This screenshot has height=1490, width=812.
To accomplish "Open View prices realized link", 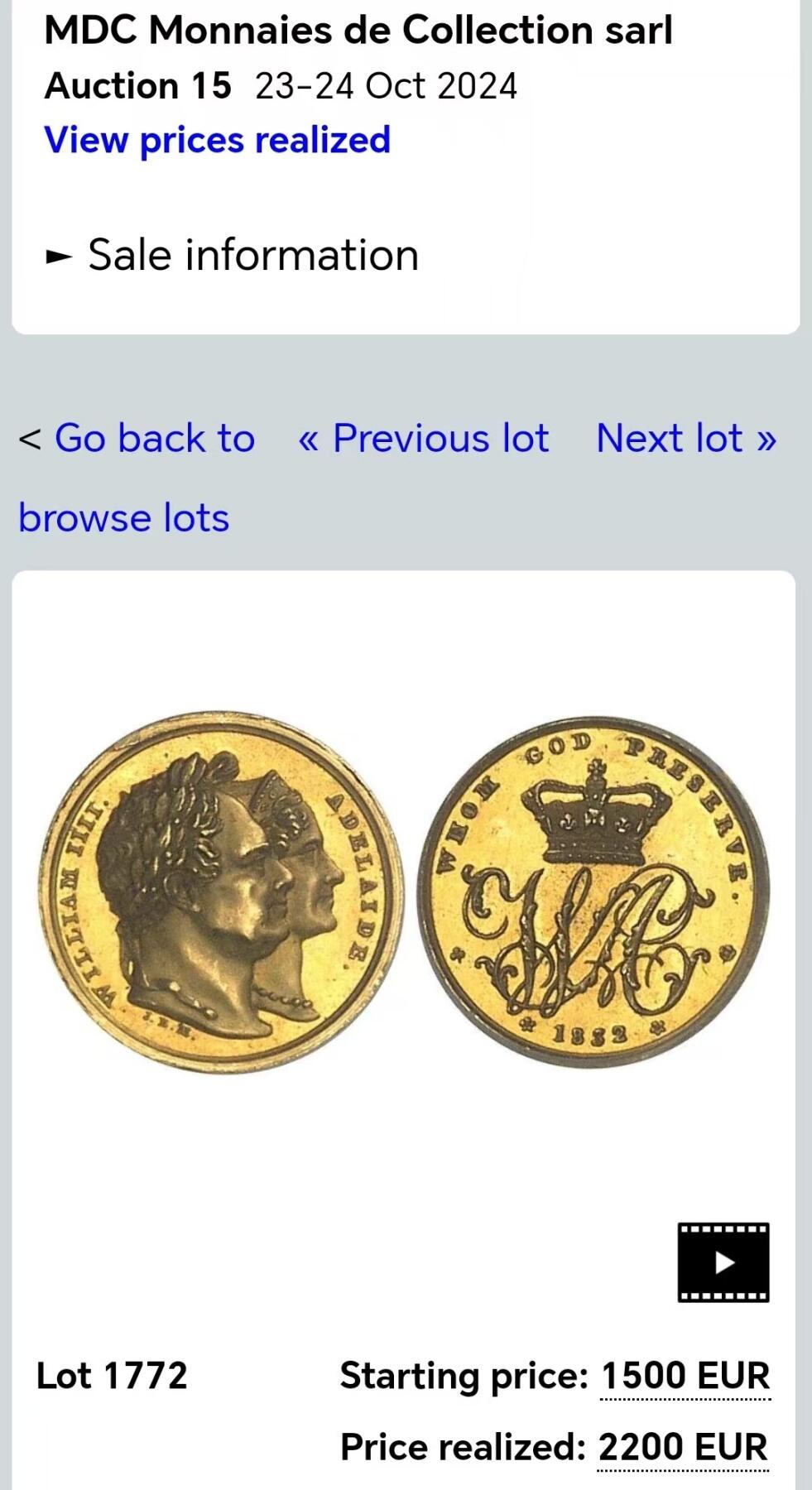I will tap(217, 140).
